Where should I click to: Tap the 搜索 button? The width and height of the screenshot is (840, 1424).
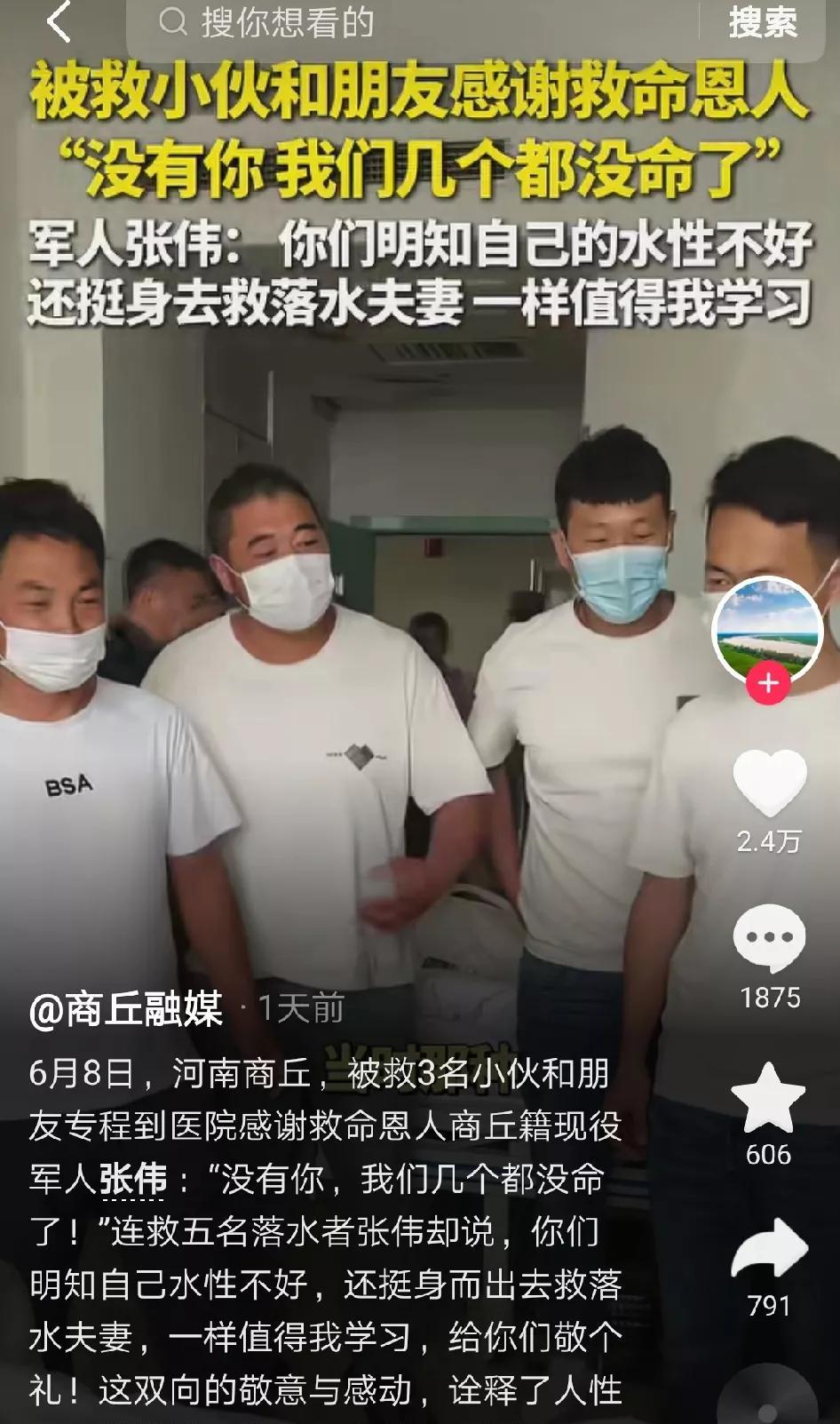tap(764, 23)
